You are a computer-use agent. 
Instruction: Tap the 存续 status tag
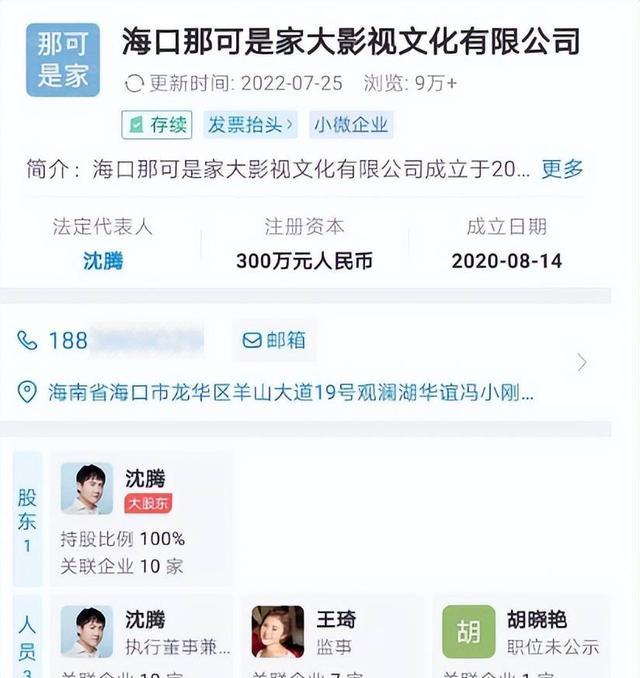click(158, 125)
